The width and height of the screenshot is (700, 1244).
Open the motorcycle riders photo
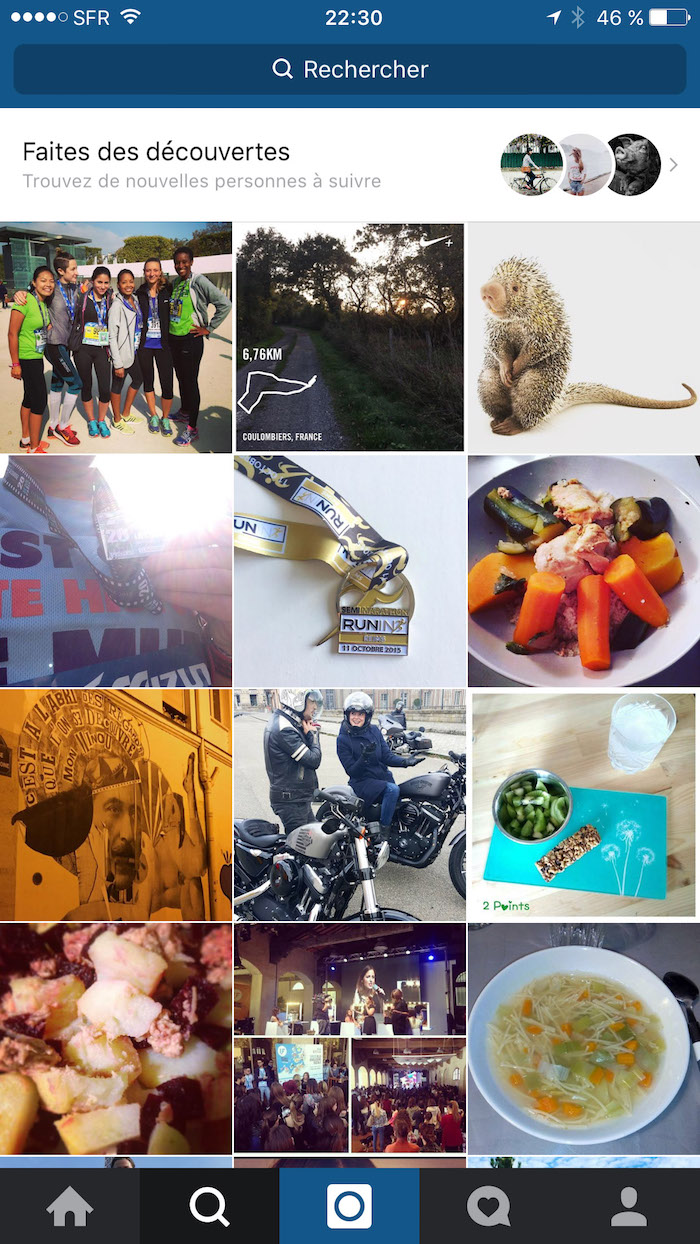click(x=349, y=805)
